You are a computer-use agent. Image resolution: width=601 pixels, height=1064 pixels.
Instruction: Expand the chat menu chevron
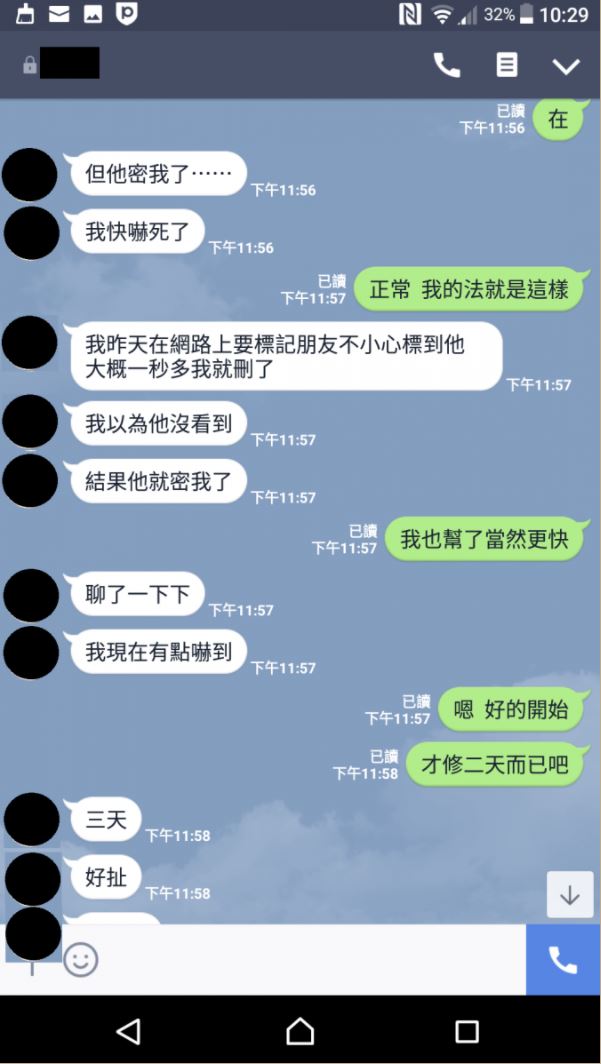(566, 66)
